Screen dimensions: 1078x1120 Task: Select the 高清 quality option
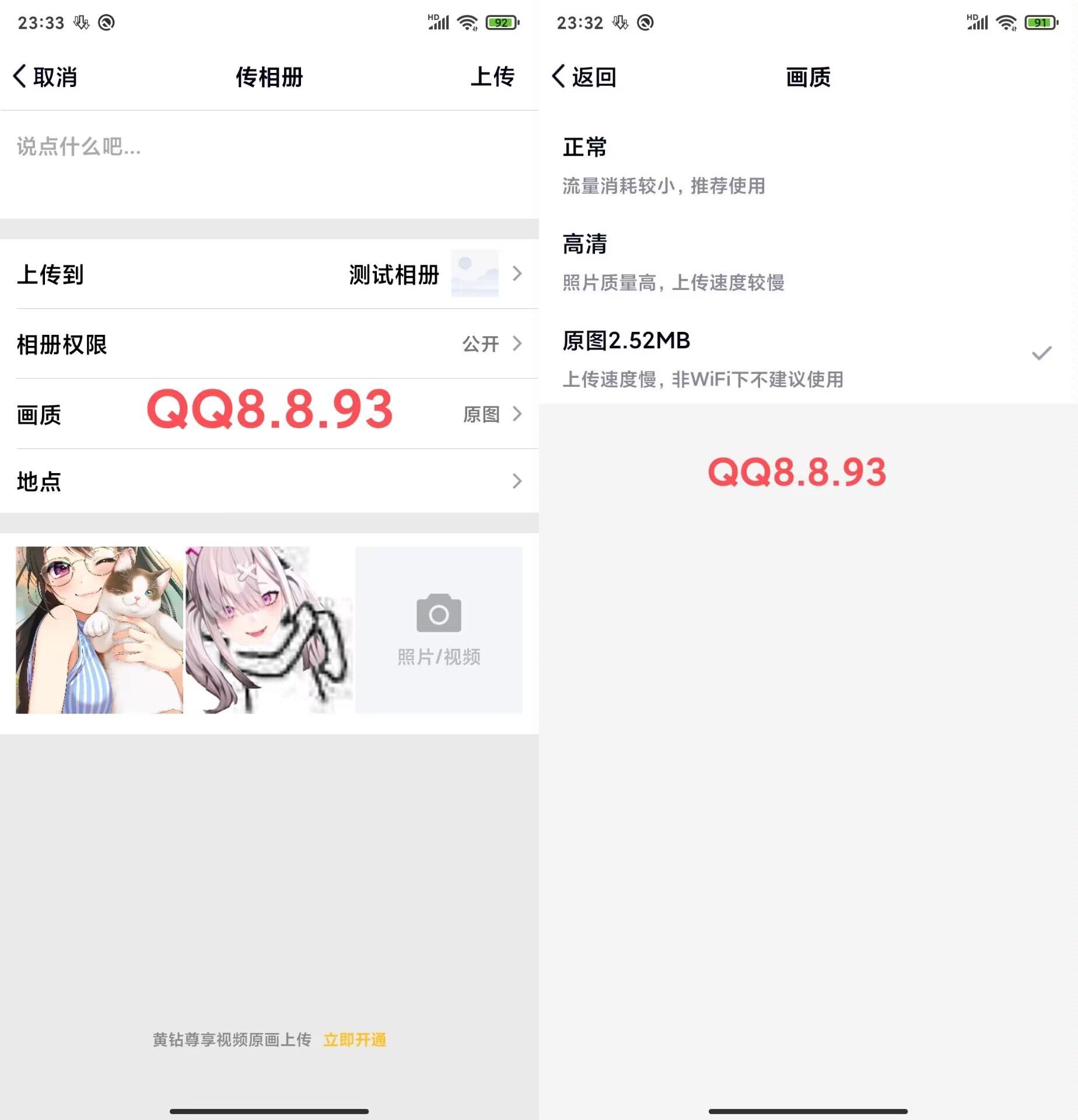coord(583,245)
